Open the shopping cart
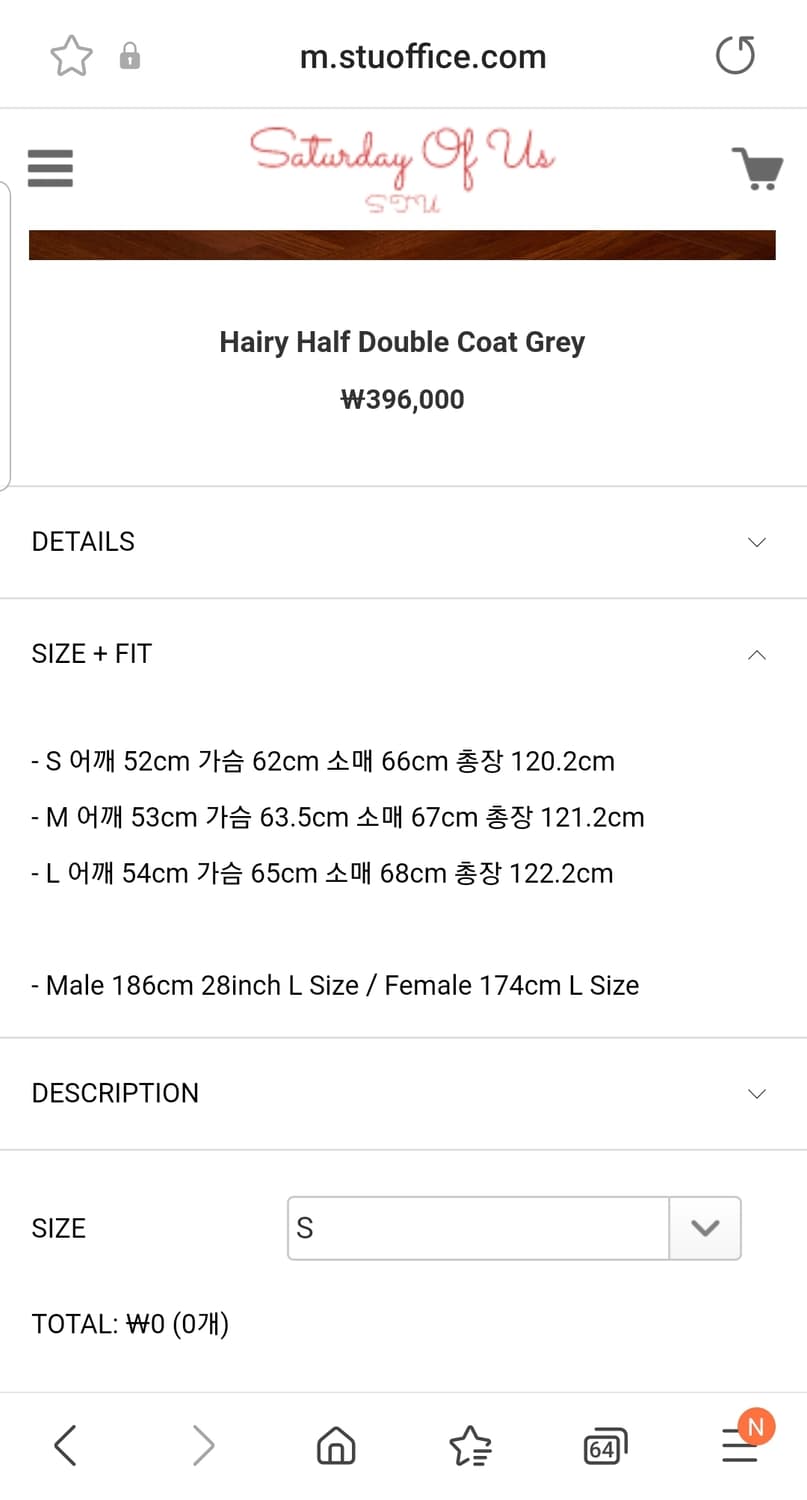807x1500 pixels. coord(758,168)
